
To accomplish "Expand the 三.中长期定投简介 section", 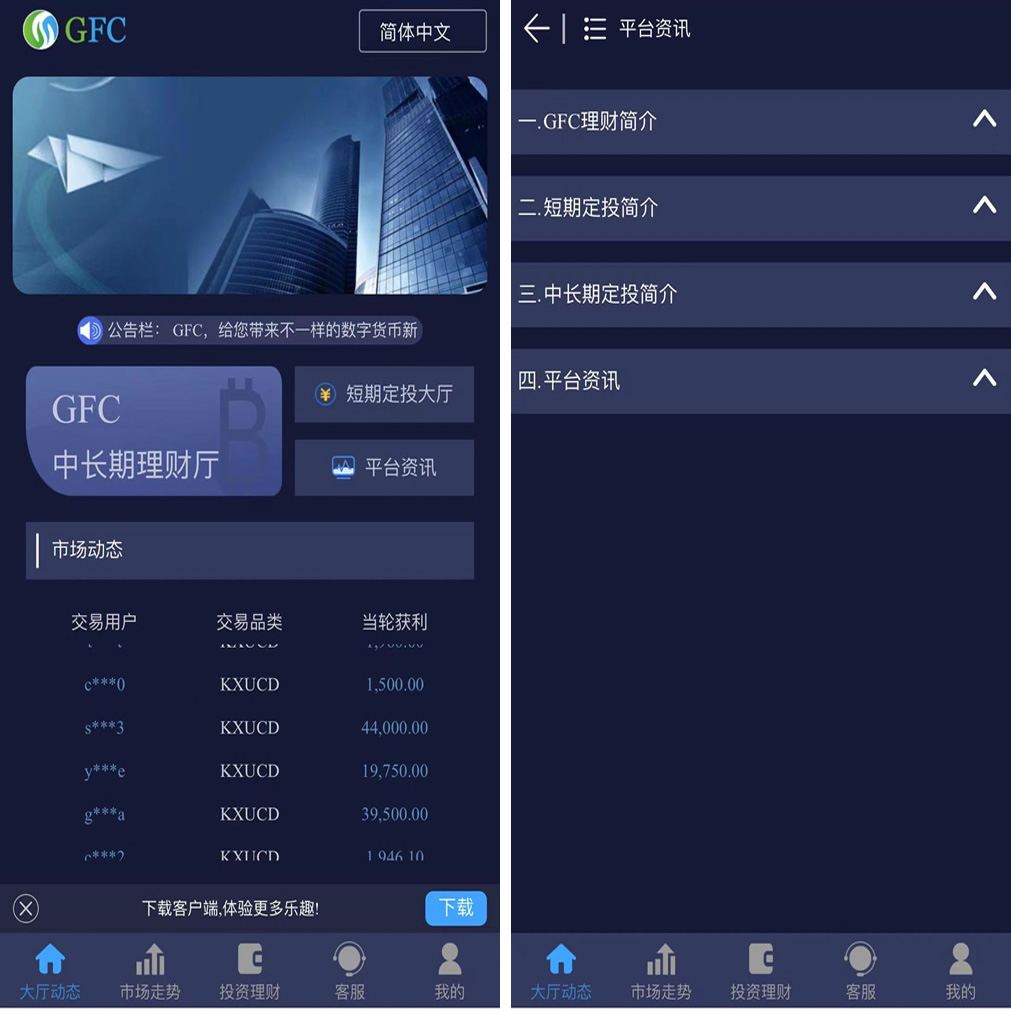I will point(760,294).
